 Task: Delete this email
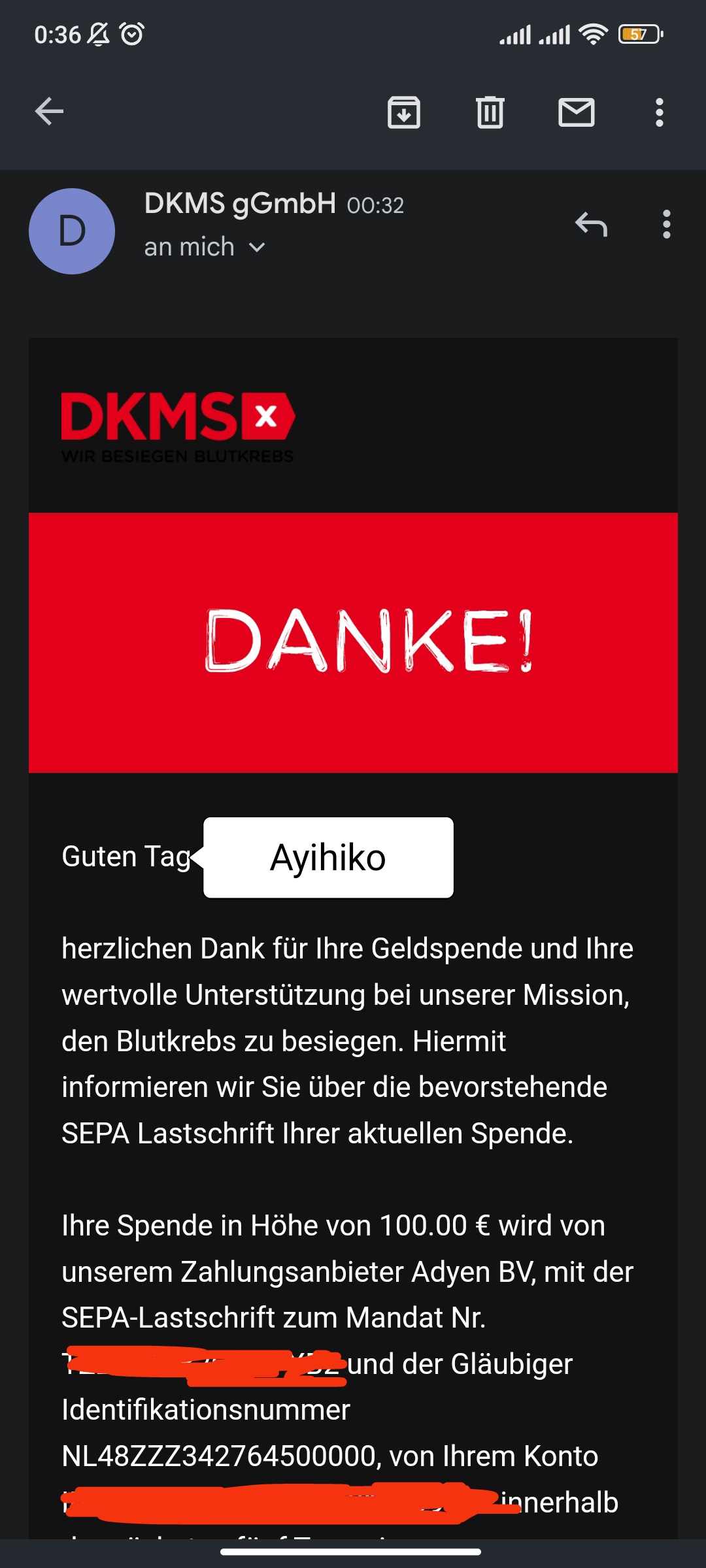tap(490, 112)
